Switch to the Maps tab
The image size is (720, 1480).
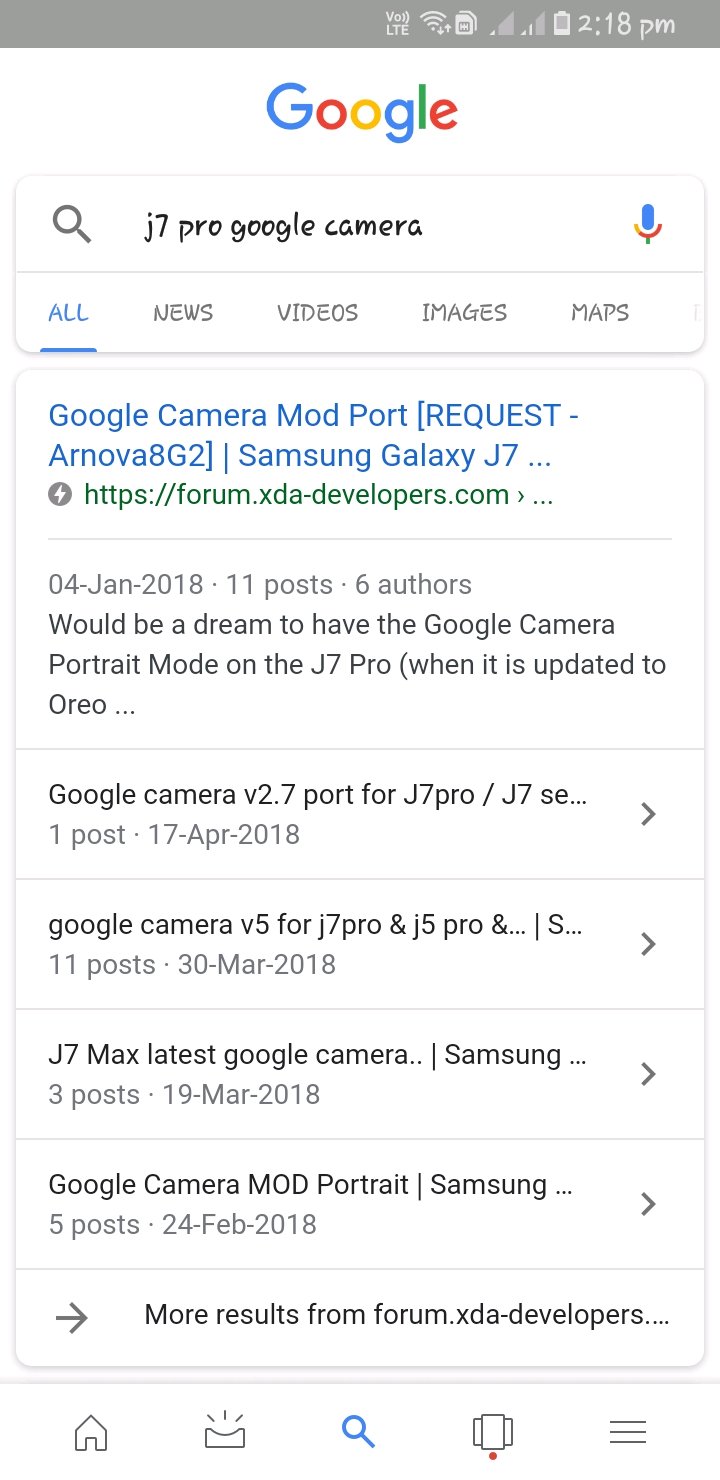pos(600,313)
